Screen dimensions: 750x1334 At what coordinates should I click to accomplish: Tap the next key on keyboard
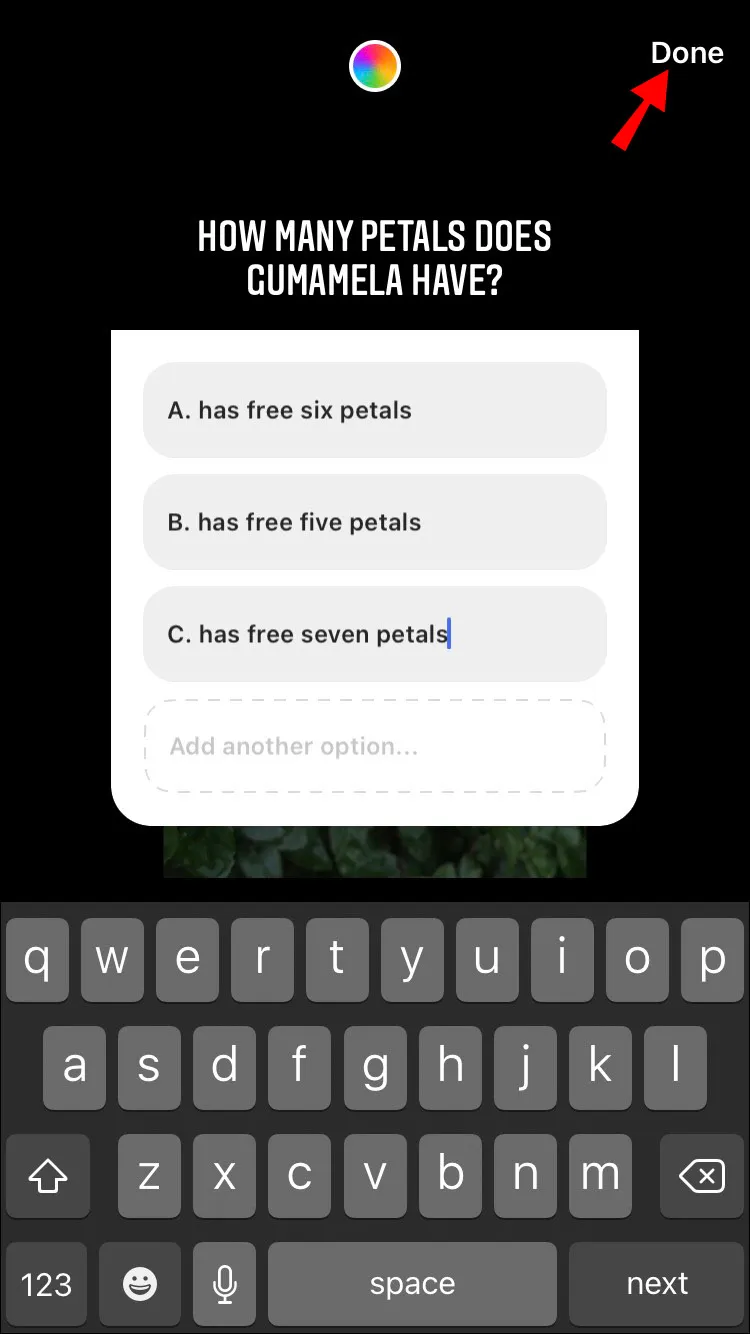click(x=657, y=1284)
